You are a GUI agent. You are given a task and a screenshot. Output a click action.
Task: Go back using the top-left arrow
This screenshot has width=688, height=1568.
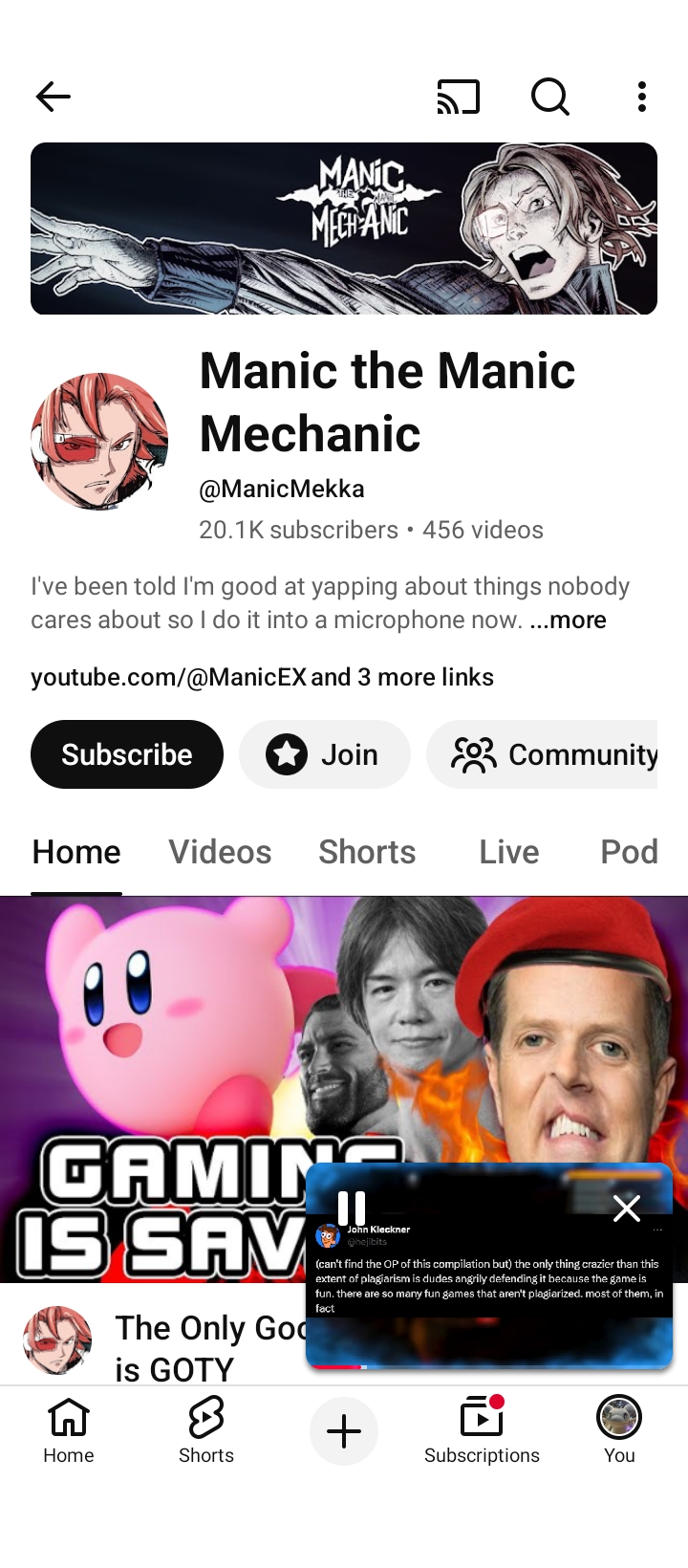(54, 97)
